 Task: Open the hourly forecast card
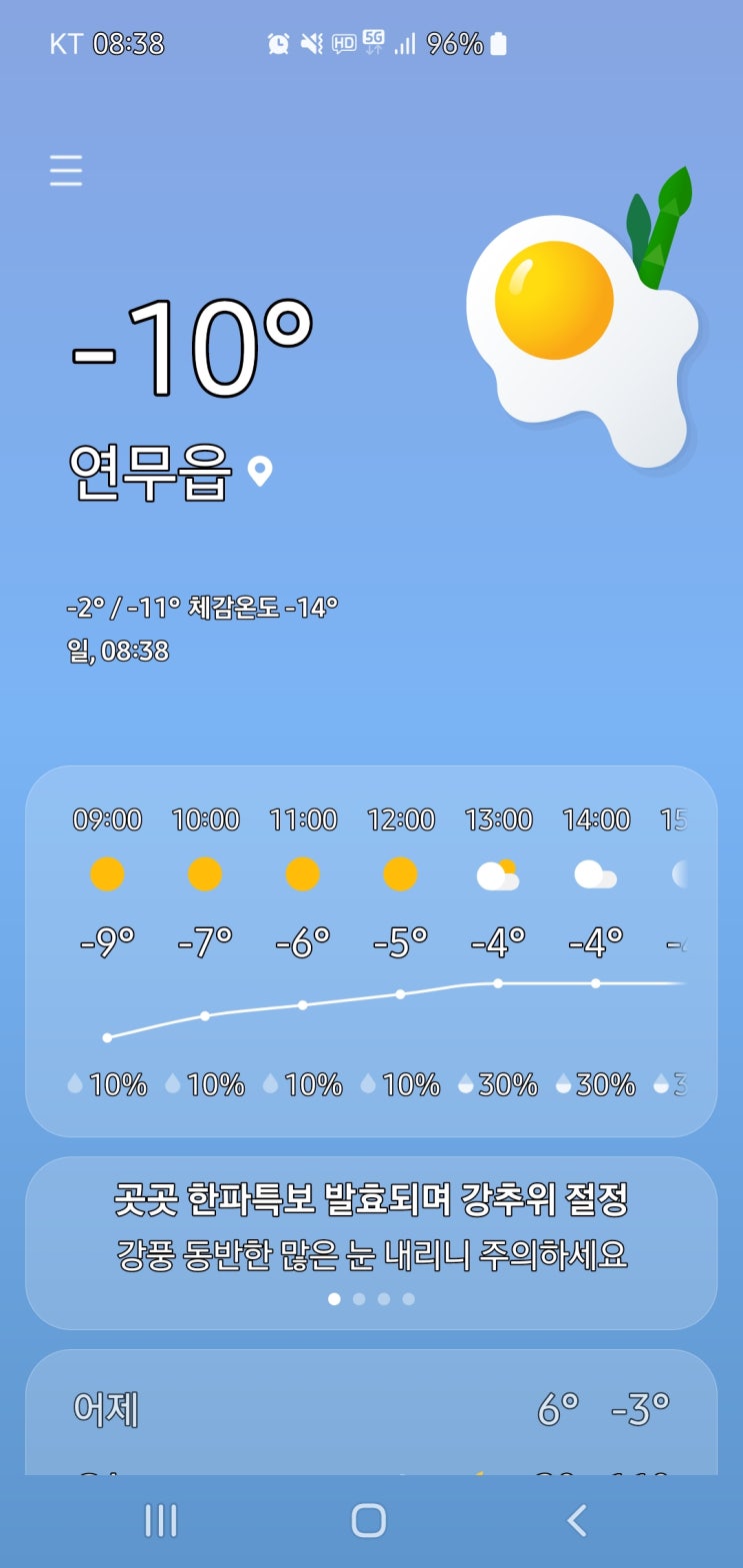(371, 950)
